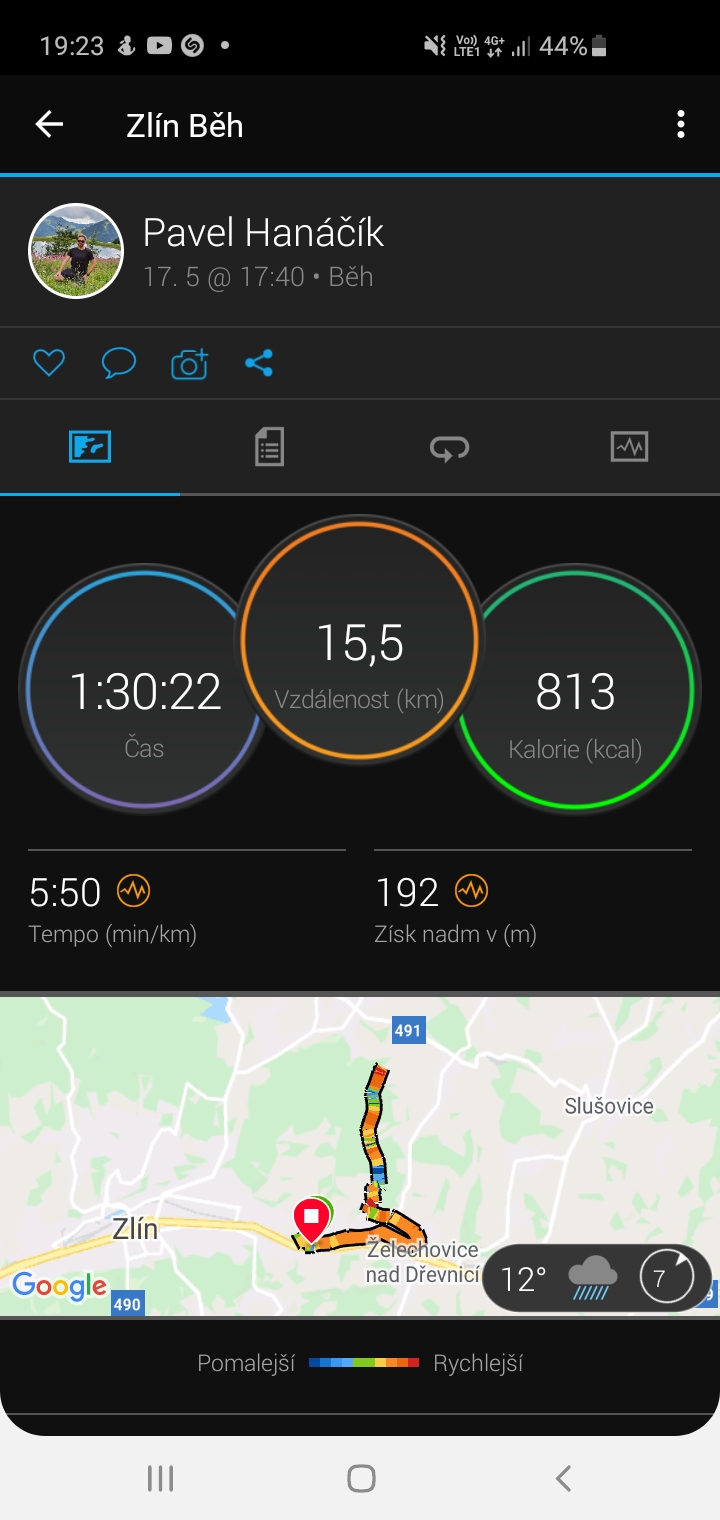Switch to the charts tab
This screenshot has width=720, height=1520.
[x=629, y=447]
